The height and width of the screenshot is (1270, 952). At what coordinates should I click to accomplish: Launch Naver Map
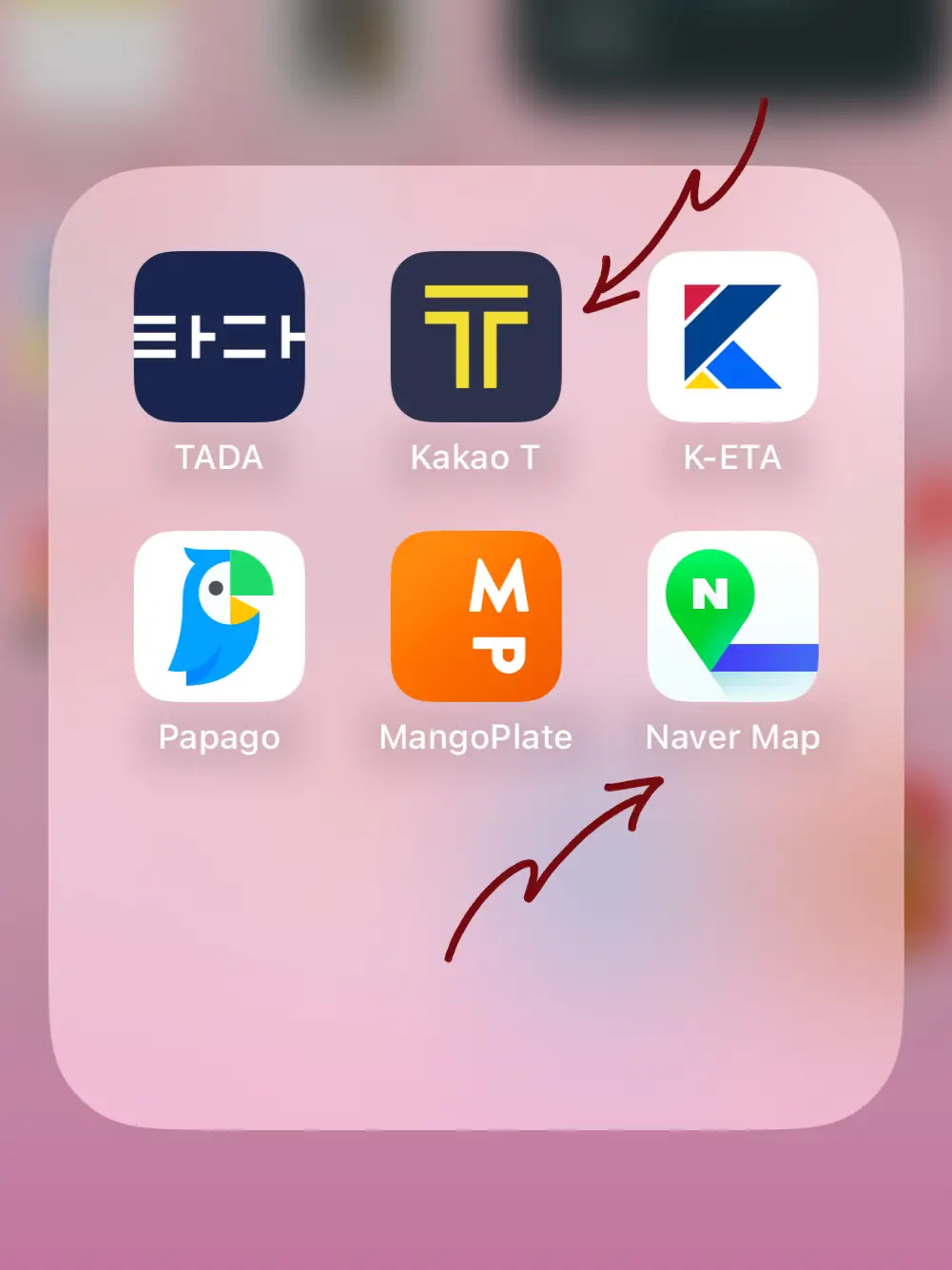tap(732, 616)
